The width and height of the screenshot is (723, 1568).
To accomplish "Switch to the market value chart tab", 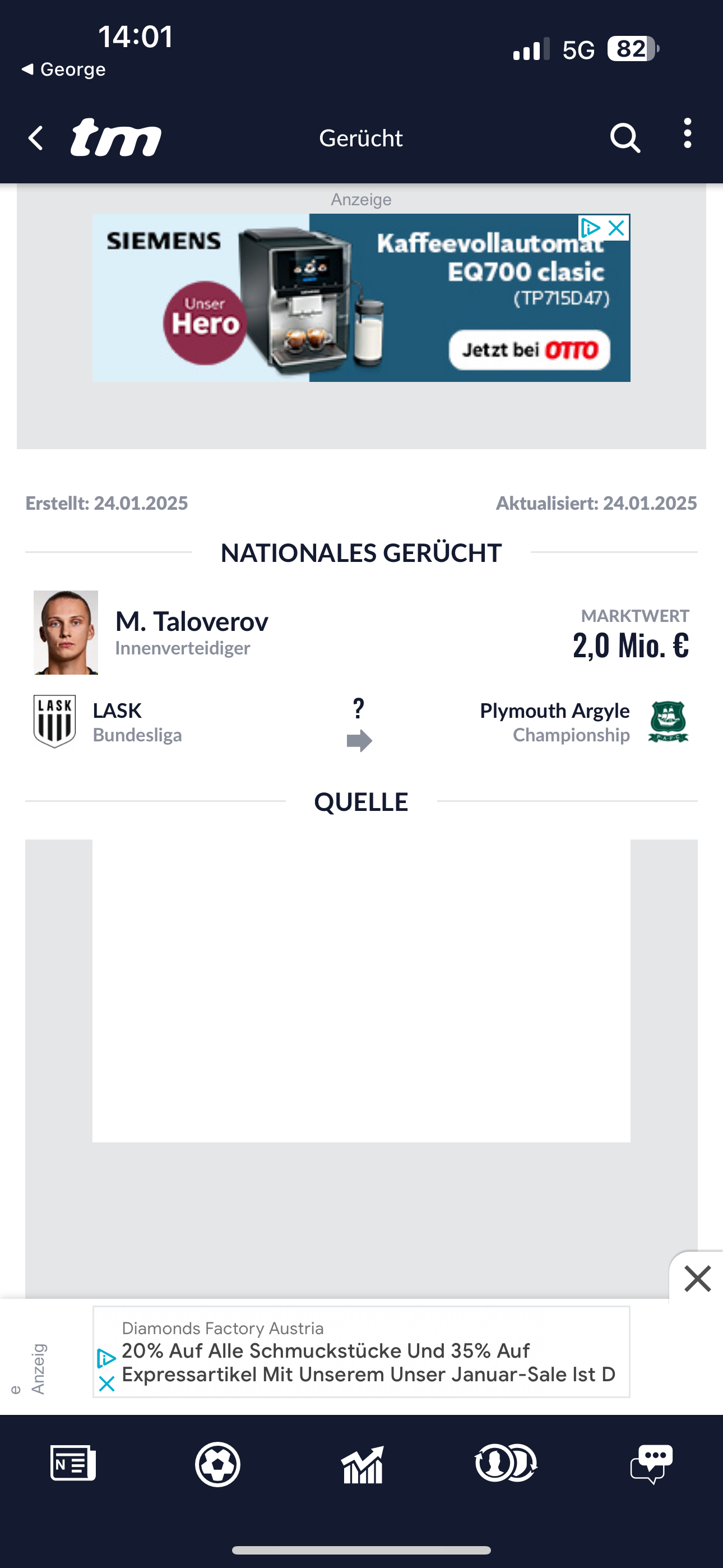I will click(x=362, y=1464).
